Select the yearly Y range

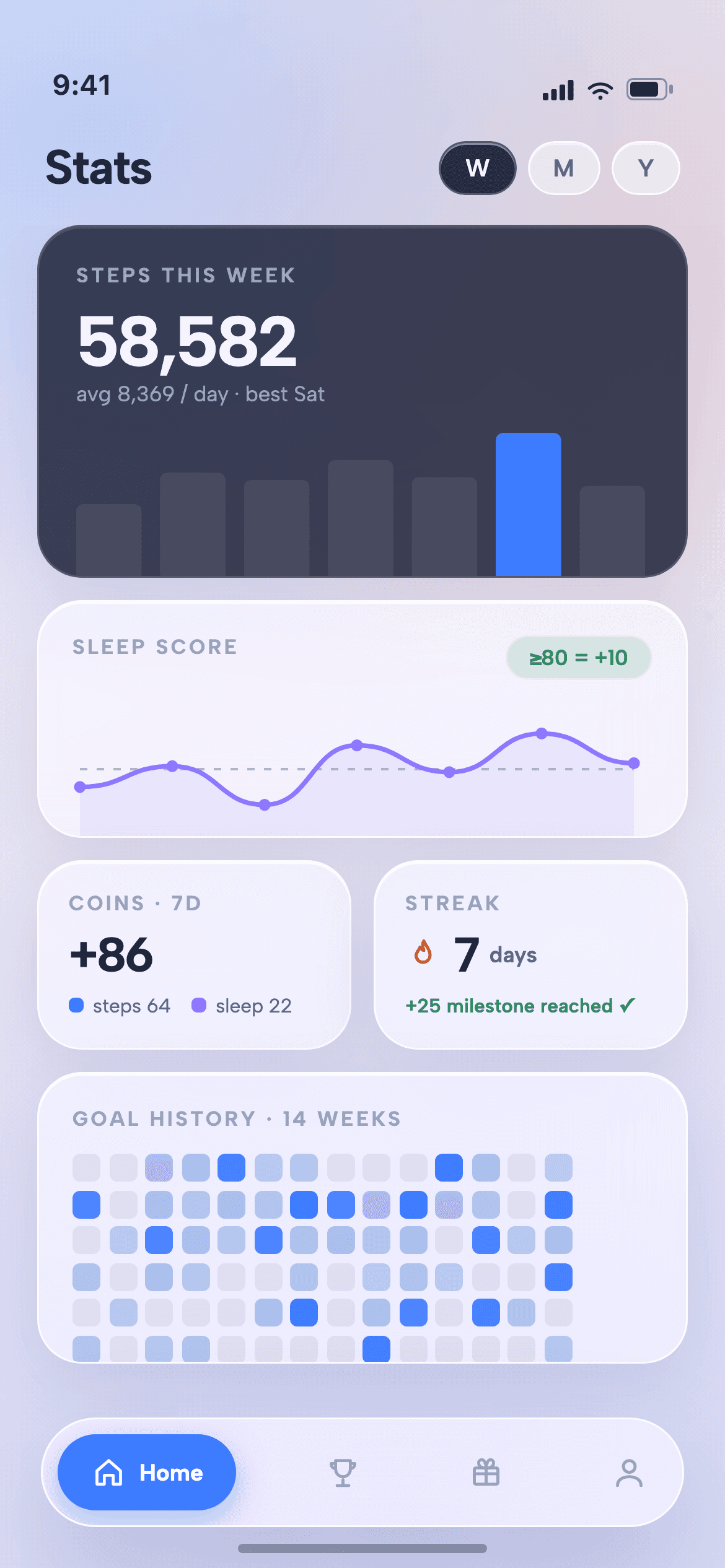646,168
